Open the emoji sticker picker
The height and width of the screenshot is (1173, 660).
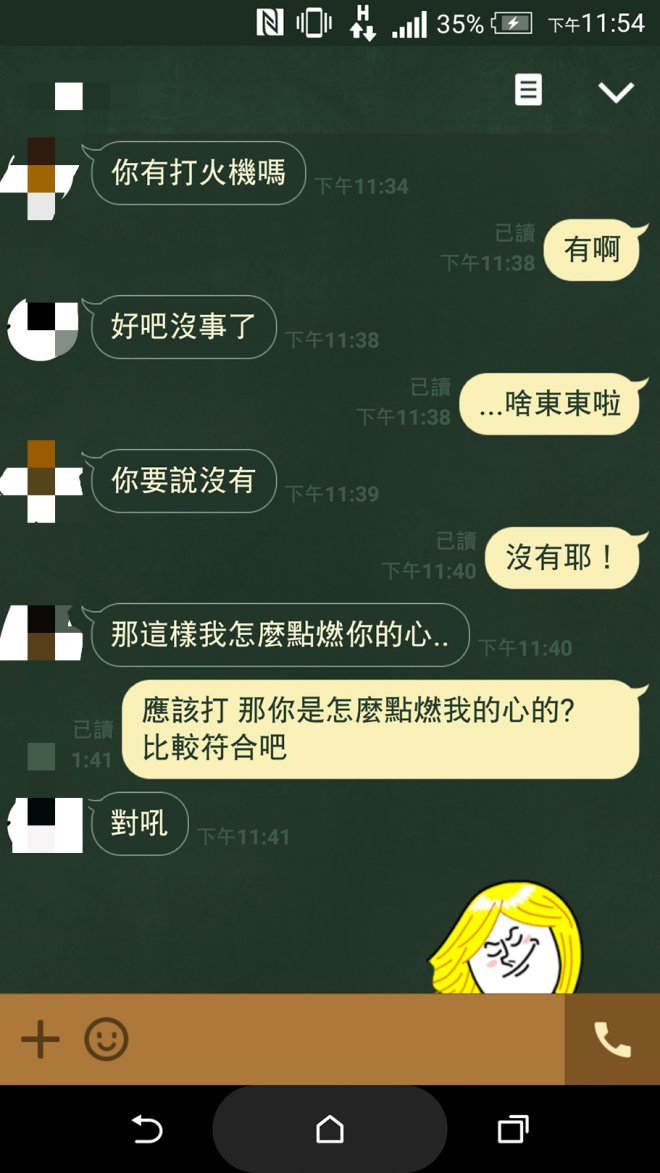tap(106, 1040)
